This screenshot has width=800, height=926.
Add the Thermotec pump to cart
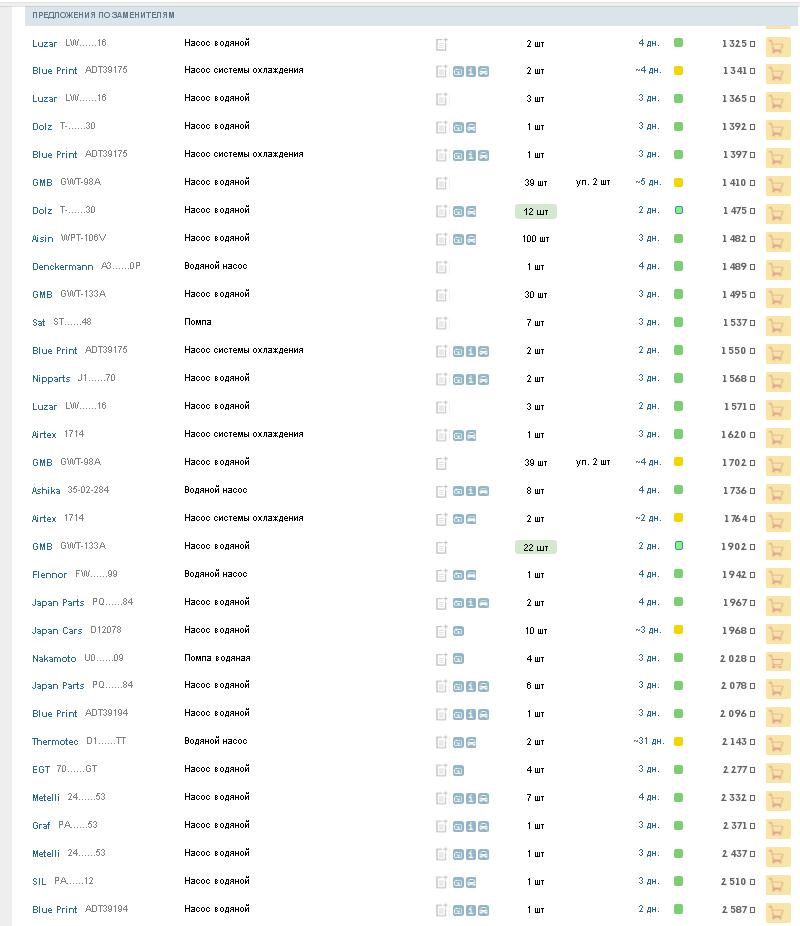[778, 745]
